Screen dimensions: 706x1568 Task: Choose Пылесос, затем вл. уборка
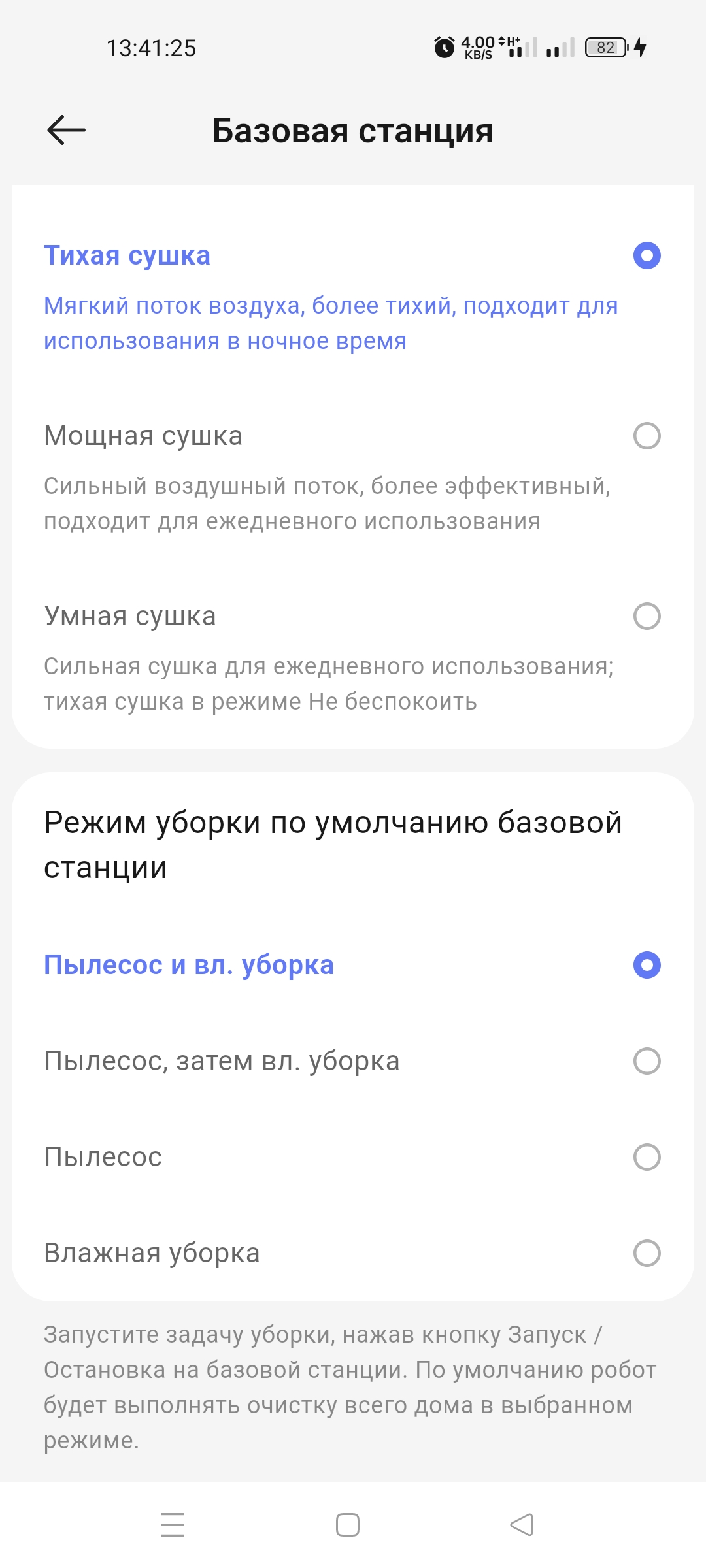[x=647, y=1061]
